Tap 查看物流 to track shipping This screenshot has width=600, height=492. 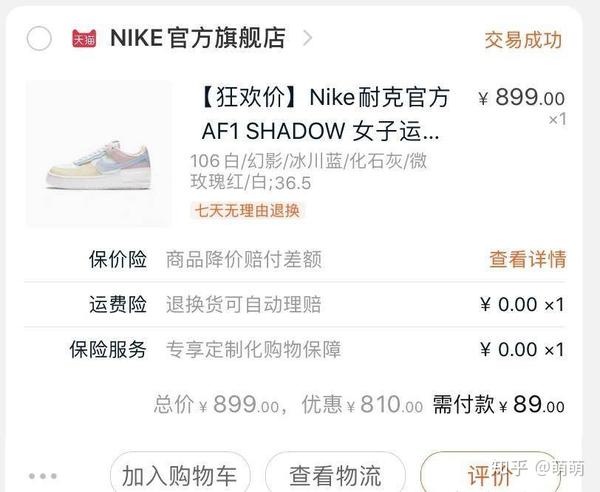335,473
